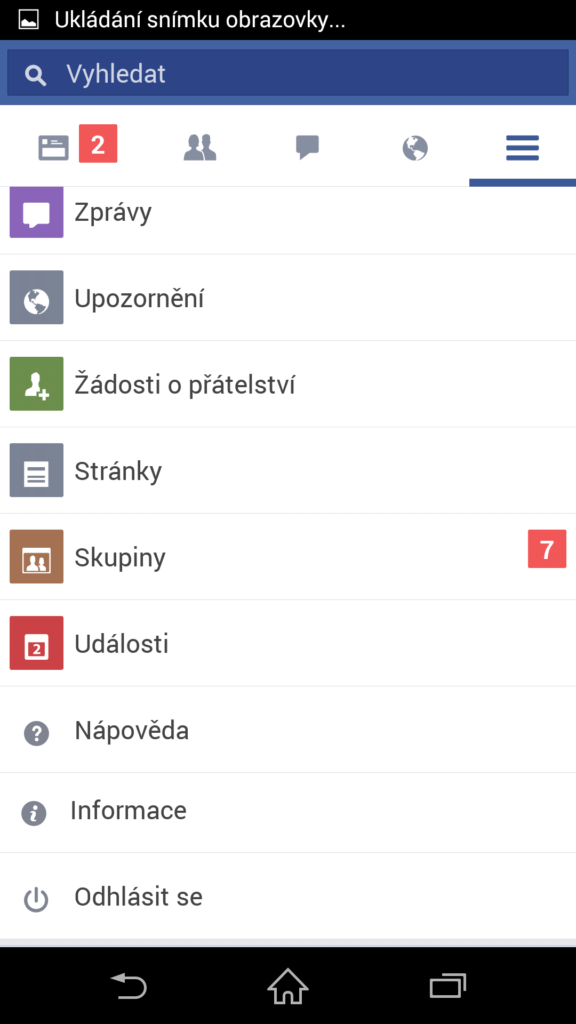Open Události

point(288,643)
